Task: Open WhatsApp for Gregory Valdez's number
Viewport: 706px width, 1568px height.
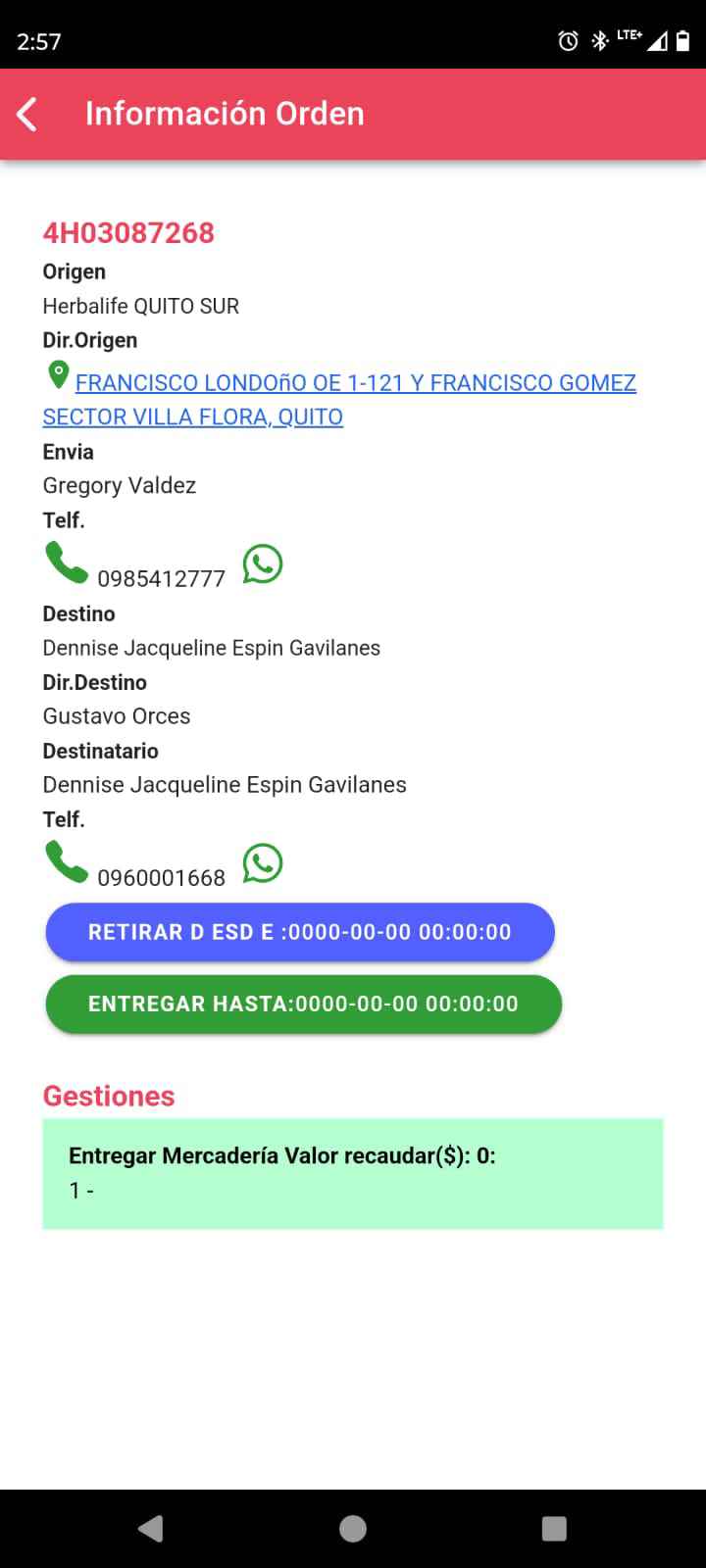Action: (x=263, y=564)
